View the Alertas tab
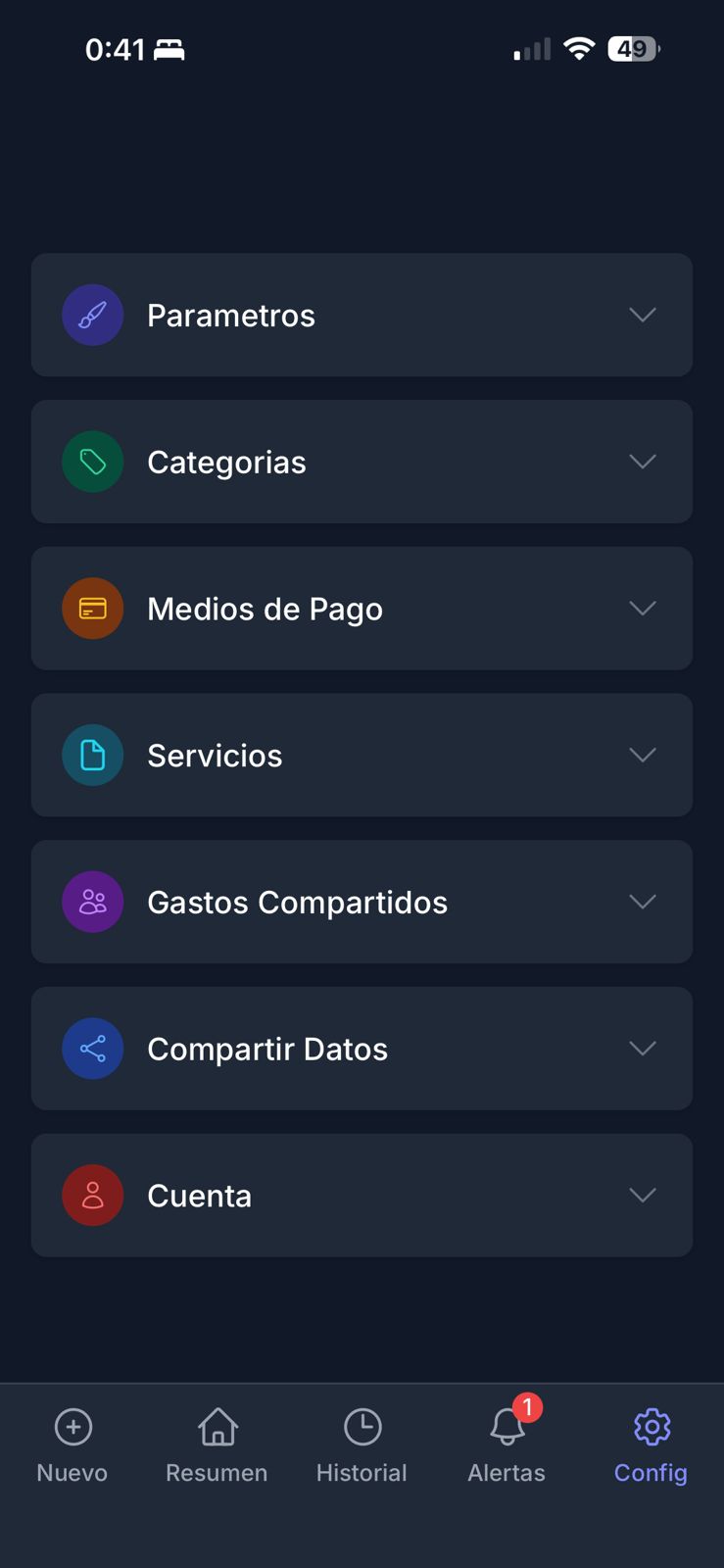The image size is (724, 1568). (x=507, y=1445)
